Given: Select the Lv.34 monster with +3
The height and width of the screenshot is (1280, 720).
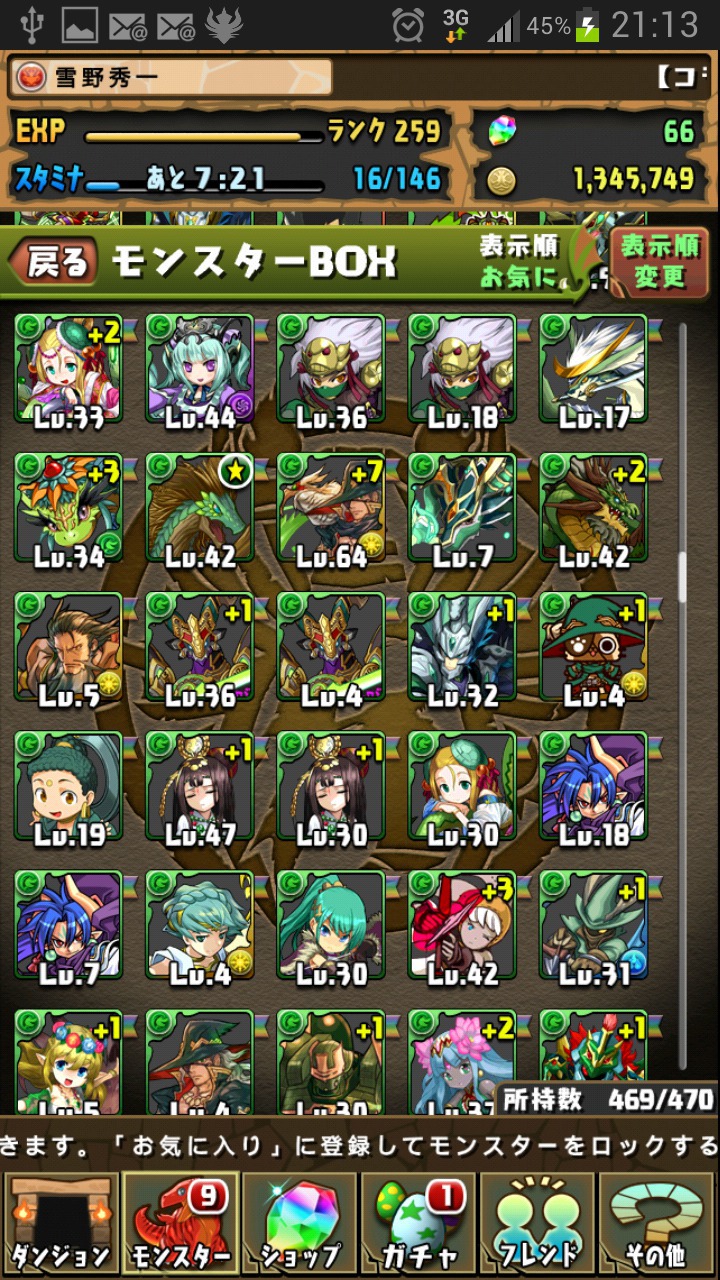Looking at the screenshot, I should (x=68, y=507).
